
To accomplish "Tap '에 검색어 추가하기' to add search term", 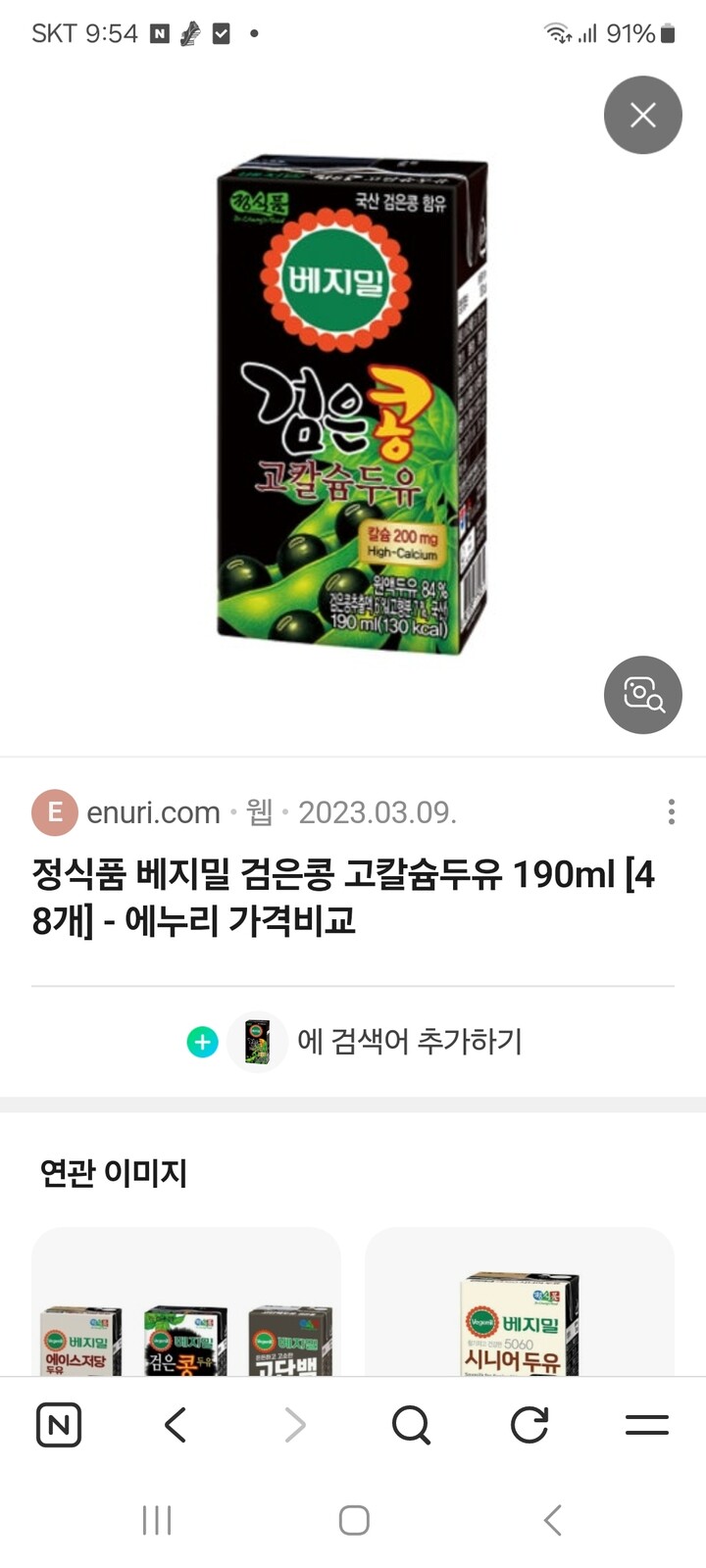I will tap(408, 1043).
